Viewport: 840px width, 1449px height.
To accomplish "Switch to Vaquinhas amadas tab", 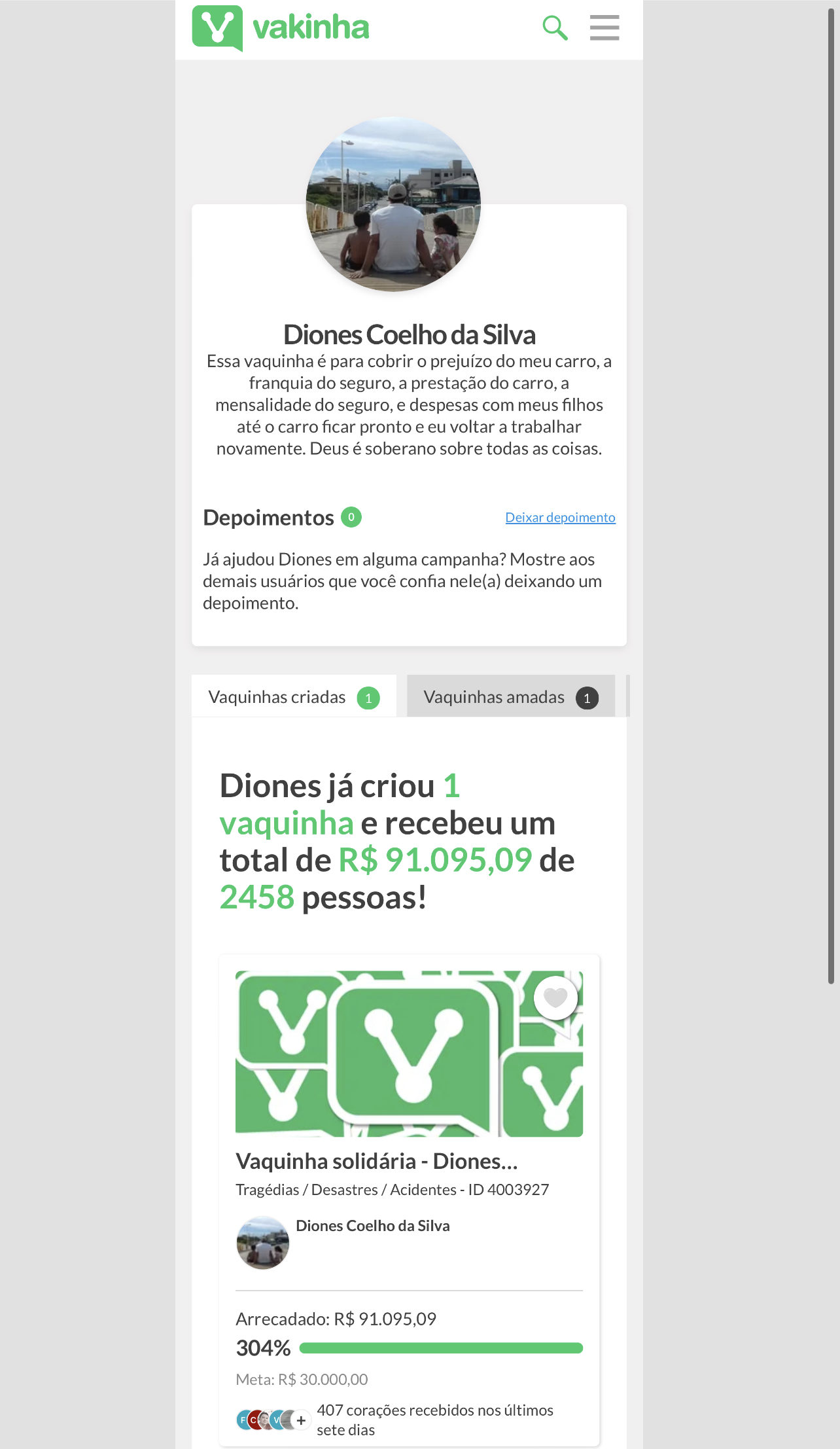I will (x=510, y=697).
